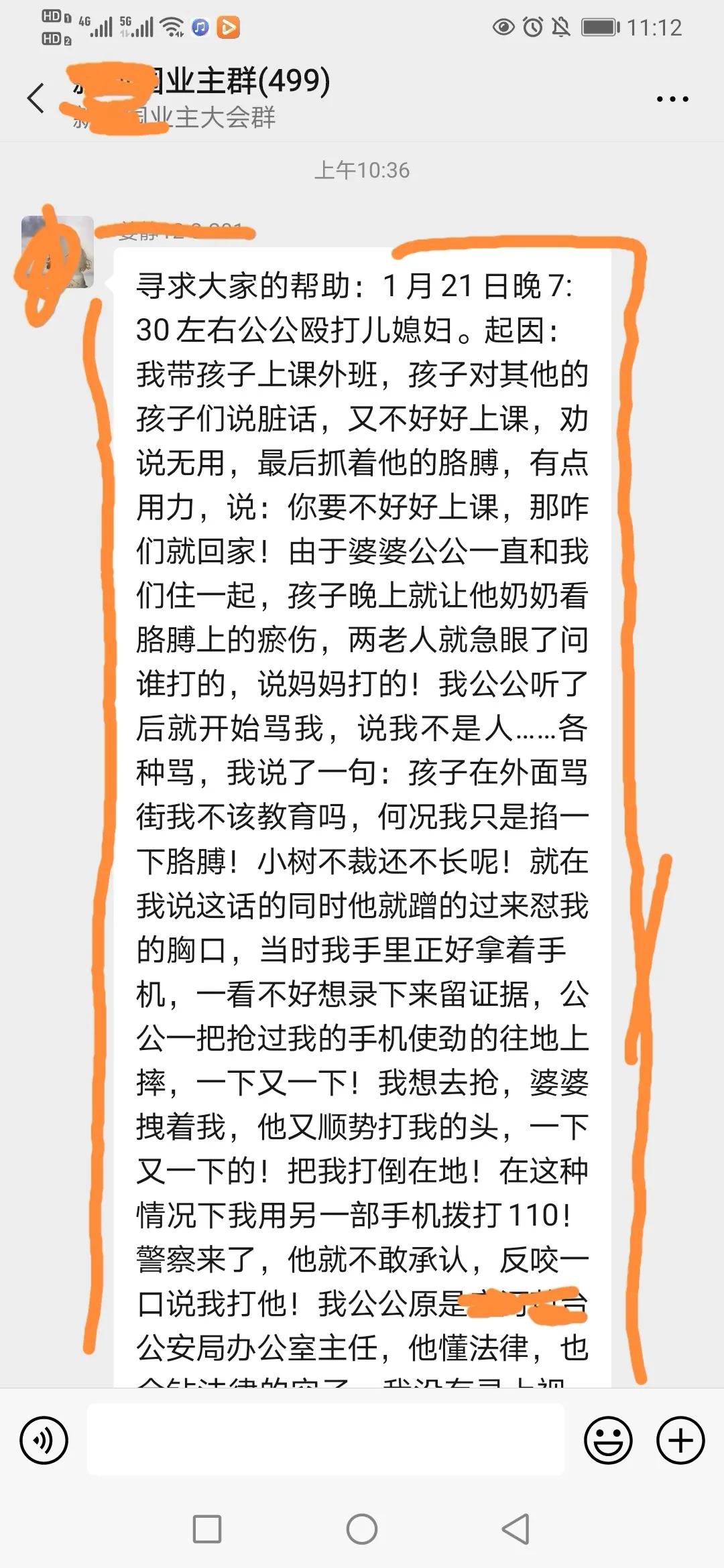
Task: Return to chats with the back arrow
Action: coord(35,98)
